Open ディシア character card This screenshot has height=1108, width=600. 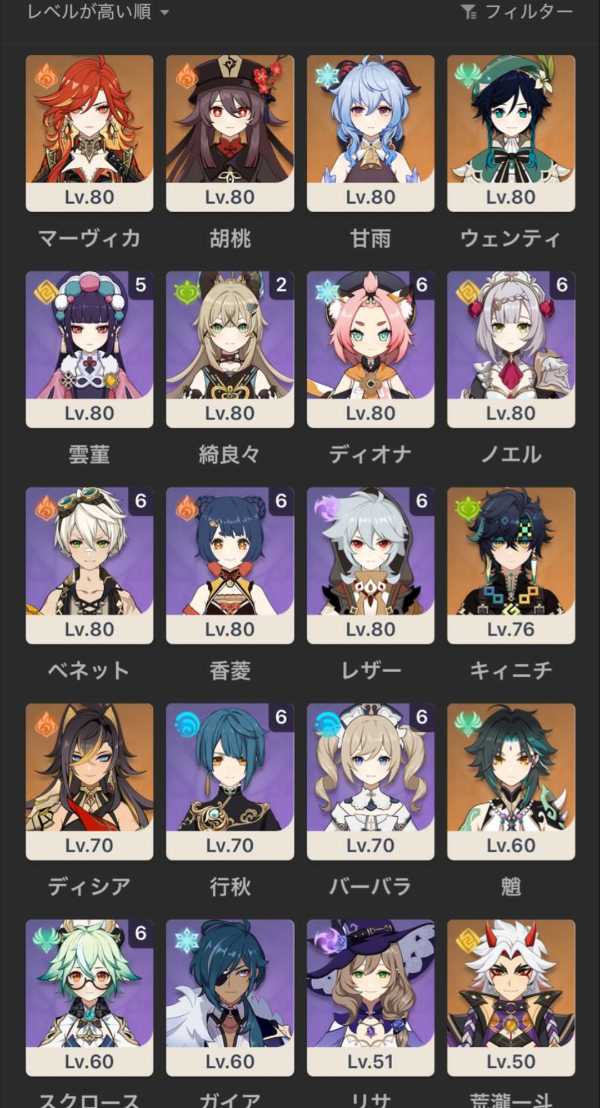[89, 781]
